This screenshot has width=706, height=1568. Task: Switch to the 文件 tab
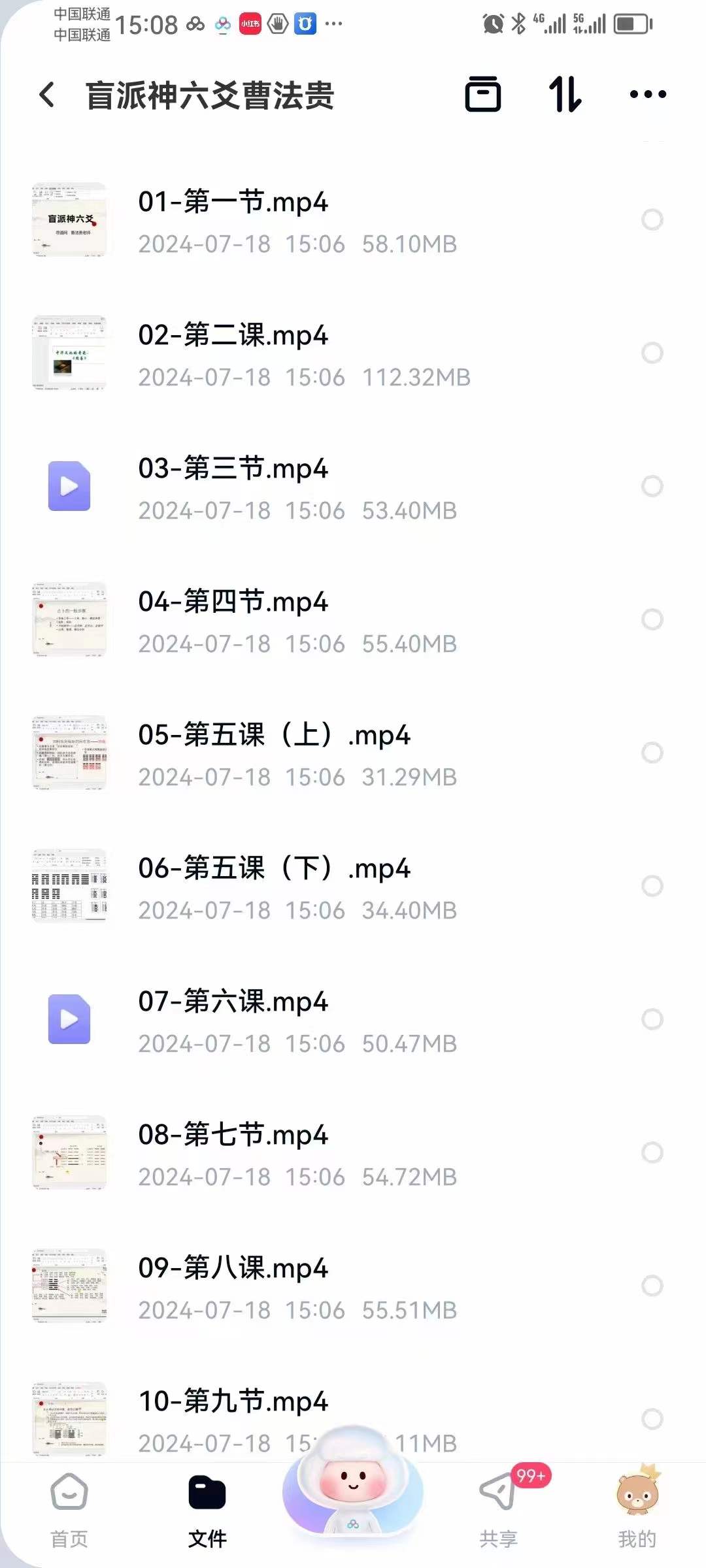click(x=207, y=1510)
